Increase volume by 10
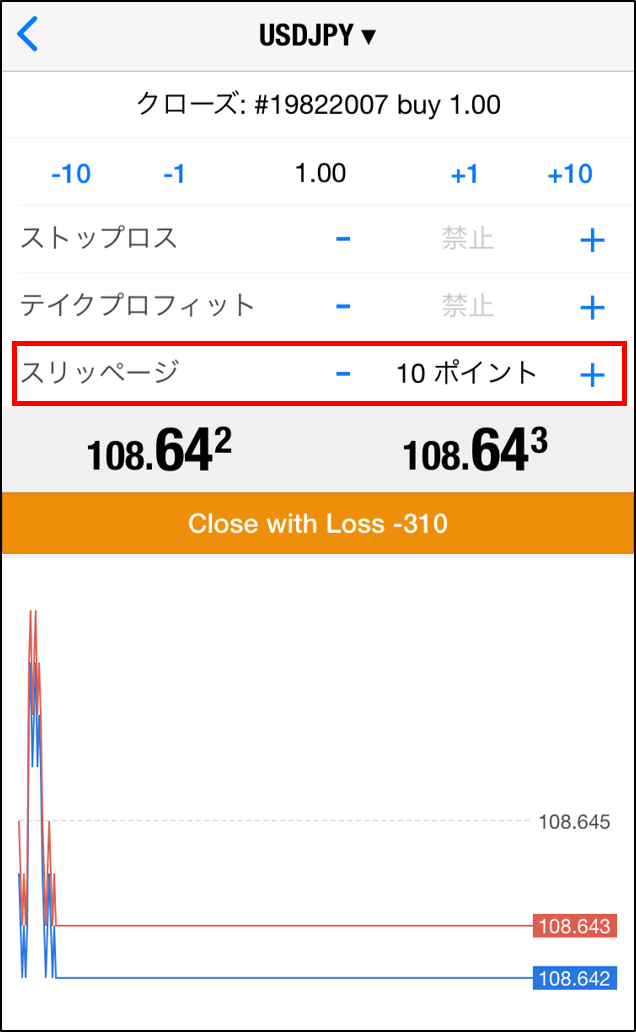 point(570,174)
